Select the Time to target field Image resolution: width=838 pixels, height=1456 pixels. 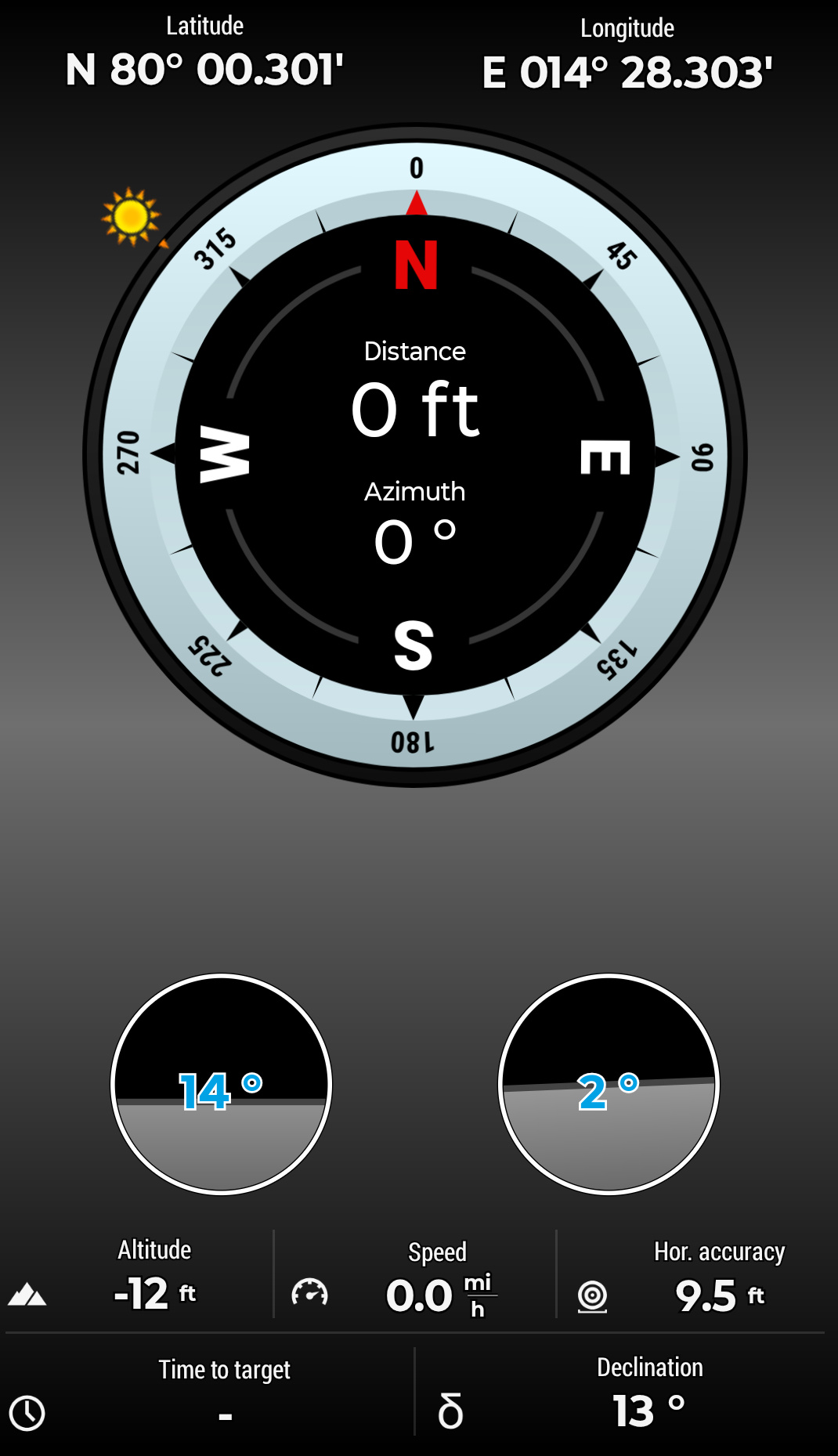pos(209,1393)
